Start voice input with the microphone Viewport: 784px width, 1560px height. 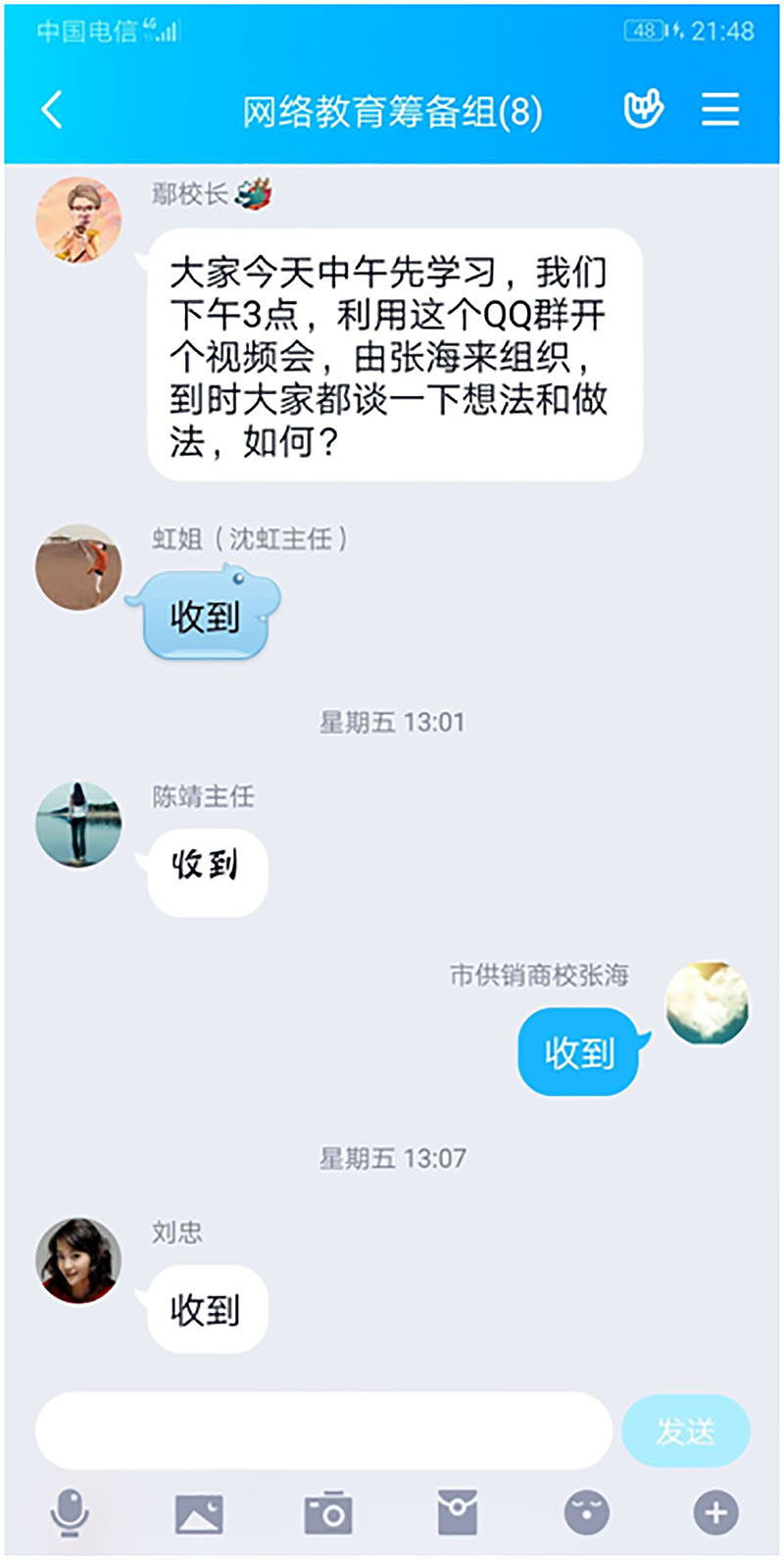pyautogui.click(x=70, y=1513)
